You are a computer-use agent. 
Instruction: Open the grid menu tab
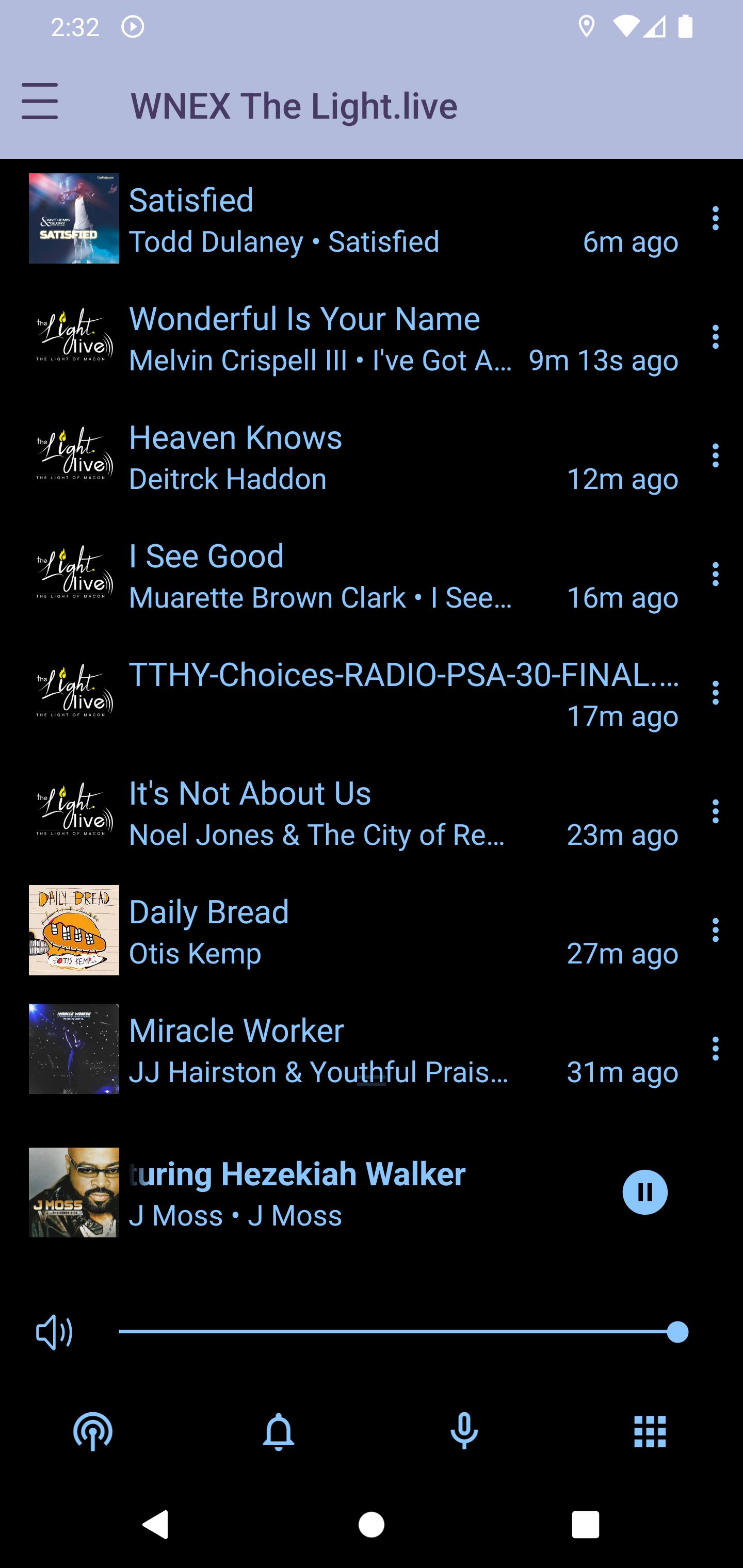click(x=650, y=1431)
